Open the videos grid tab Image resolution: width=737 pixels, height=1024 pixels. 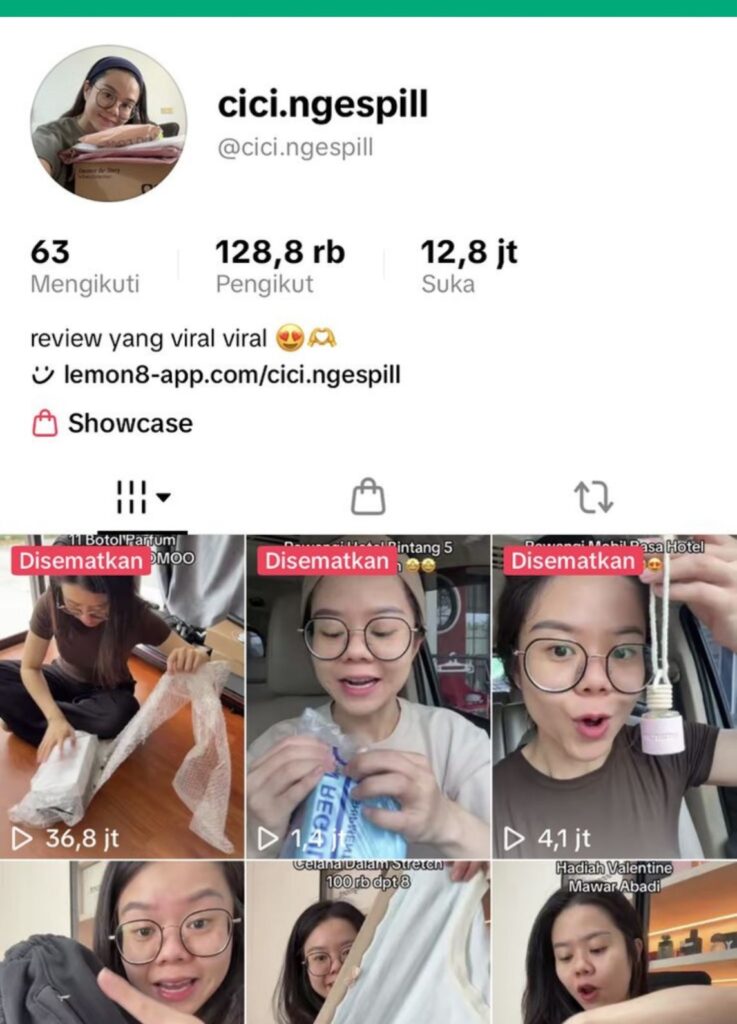[142, 496]
